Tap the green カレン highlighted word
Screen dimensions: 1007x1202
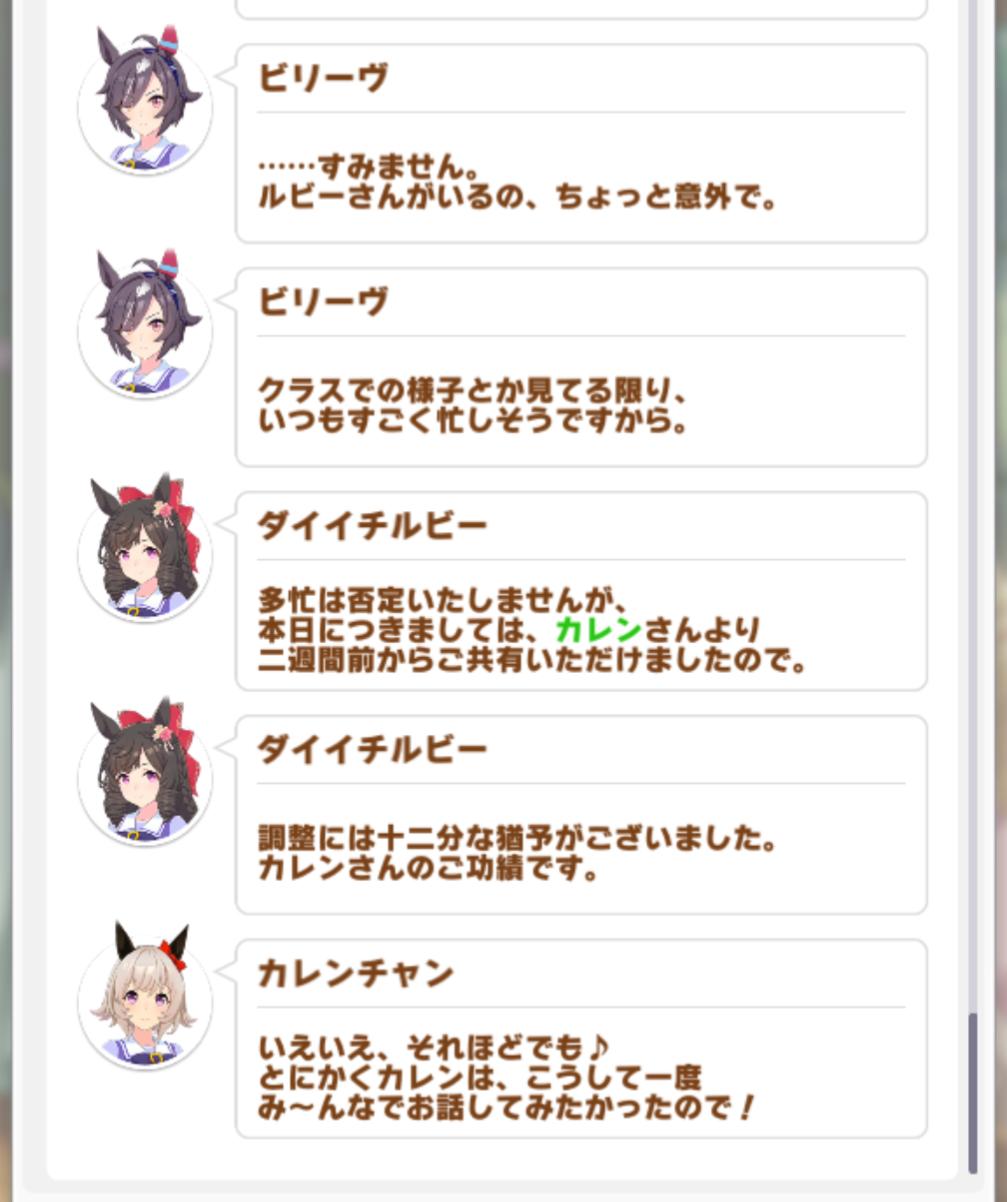(598, 630)
